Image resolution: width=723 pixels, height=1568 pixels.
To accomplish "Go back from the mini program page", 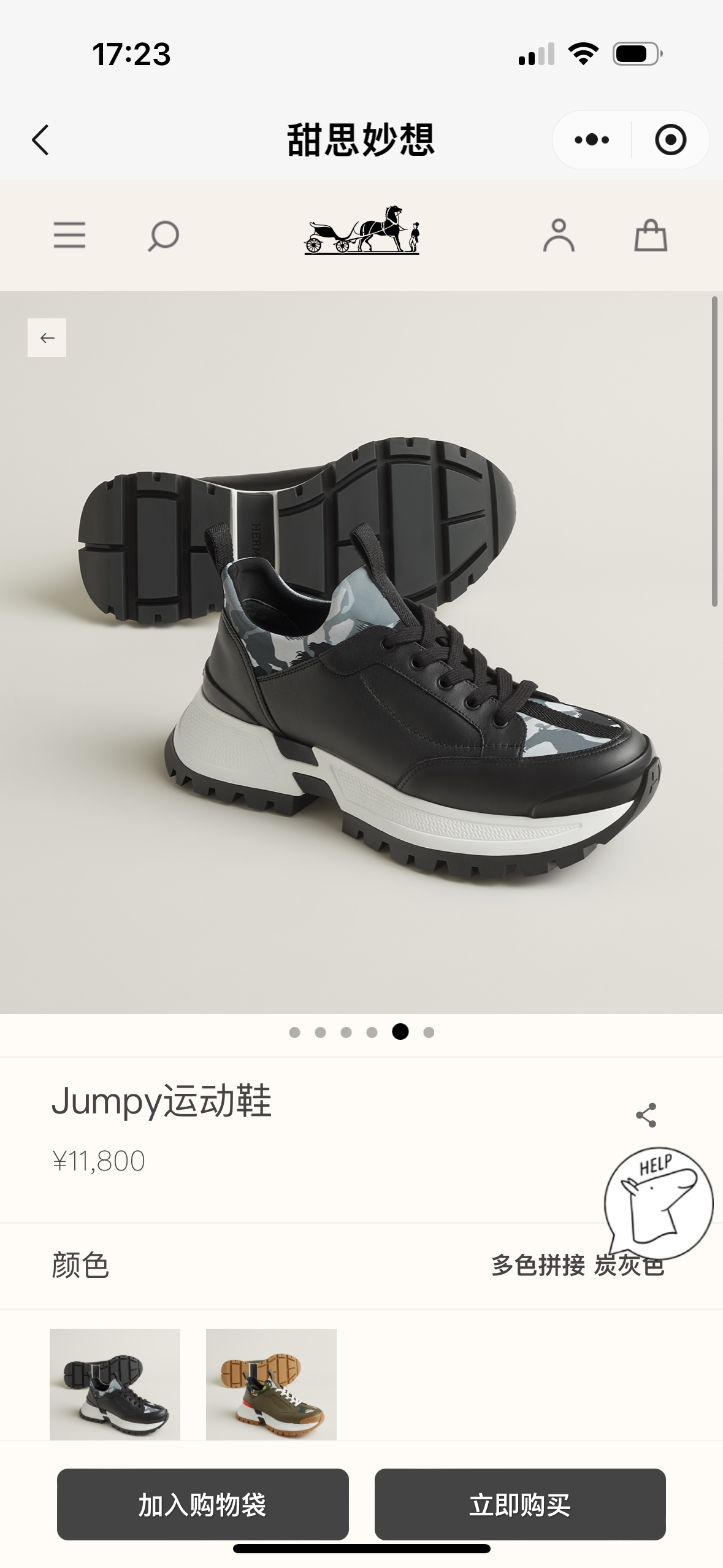I will pyautogui.click(x=40, y=140).
